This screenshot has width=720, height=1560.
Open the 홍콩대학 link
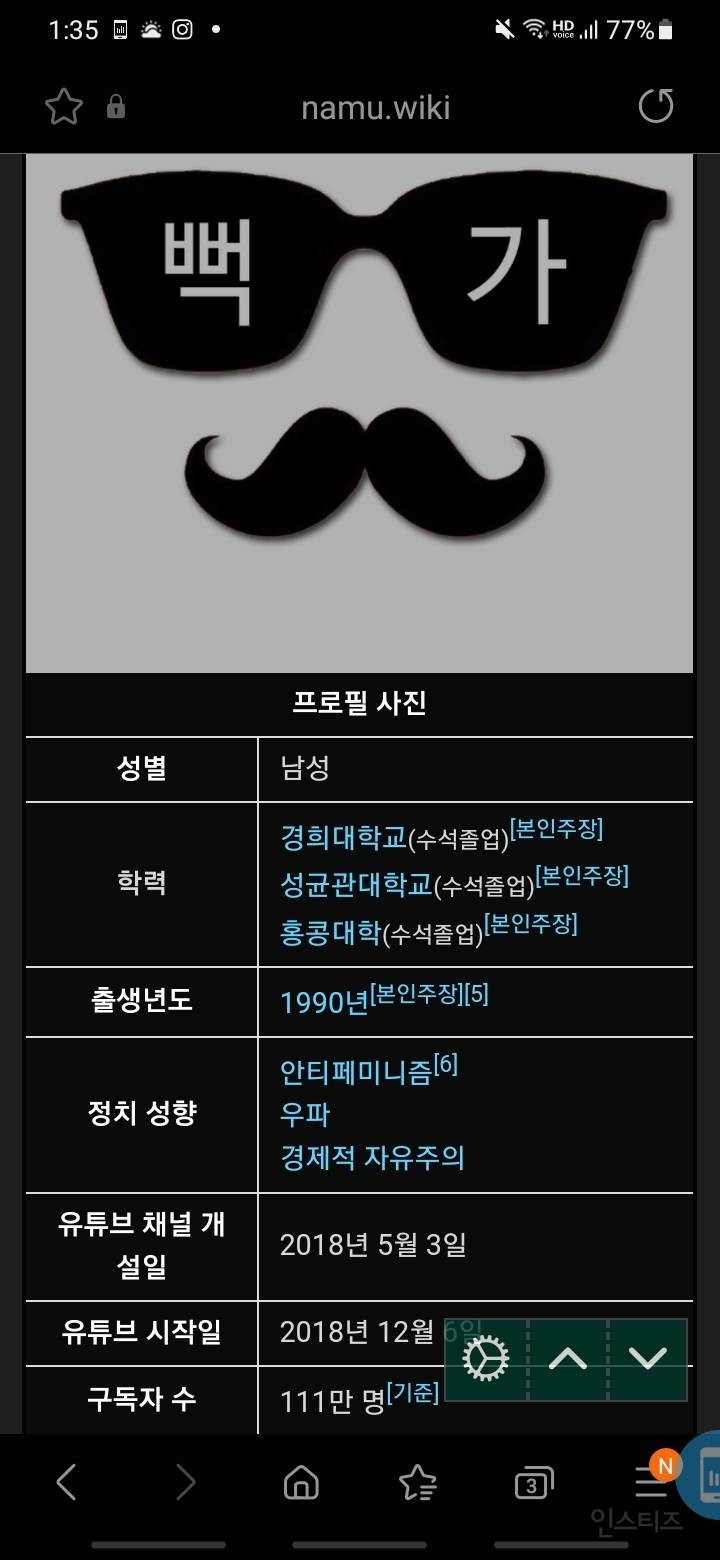[330, 932]
